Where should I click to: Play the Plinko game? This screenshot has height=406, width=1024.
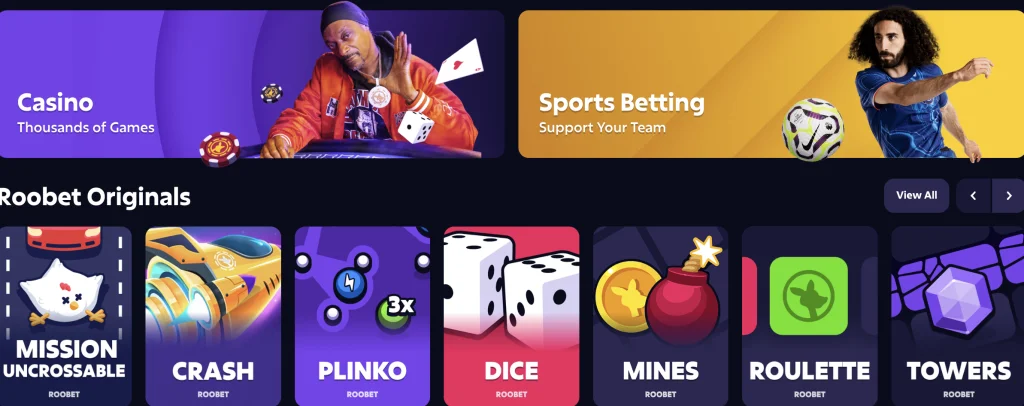(362, 315)
